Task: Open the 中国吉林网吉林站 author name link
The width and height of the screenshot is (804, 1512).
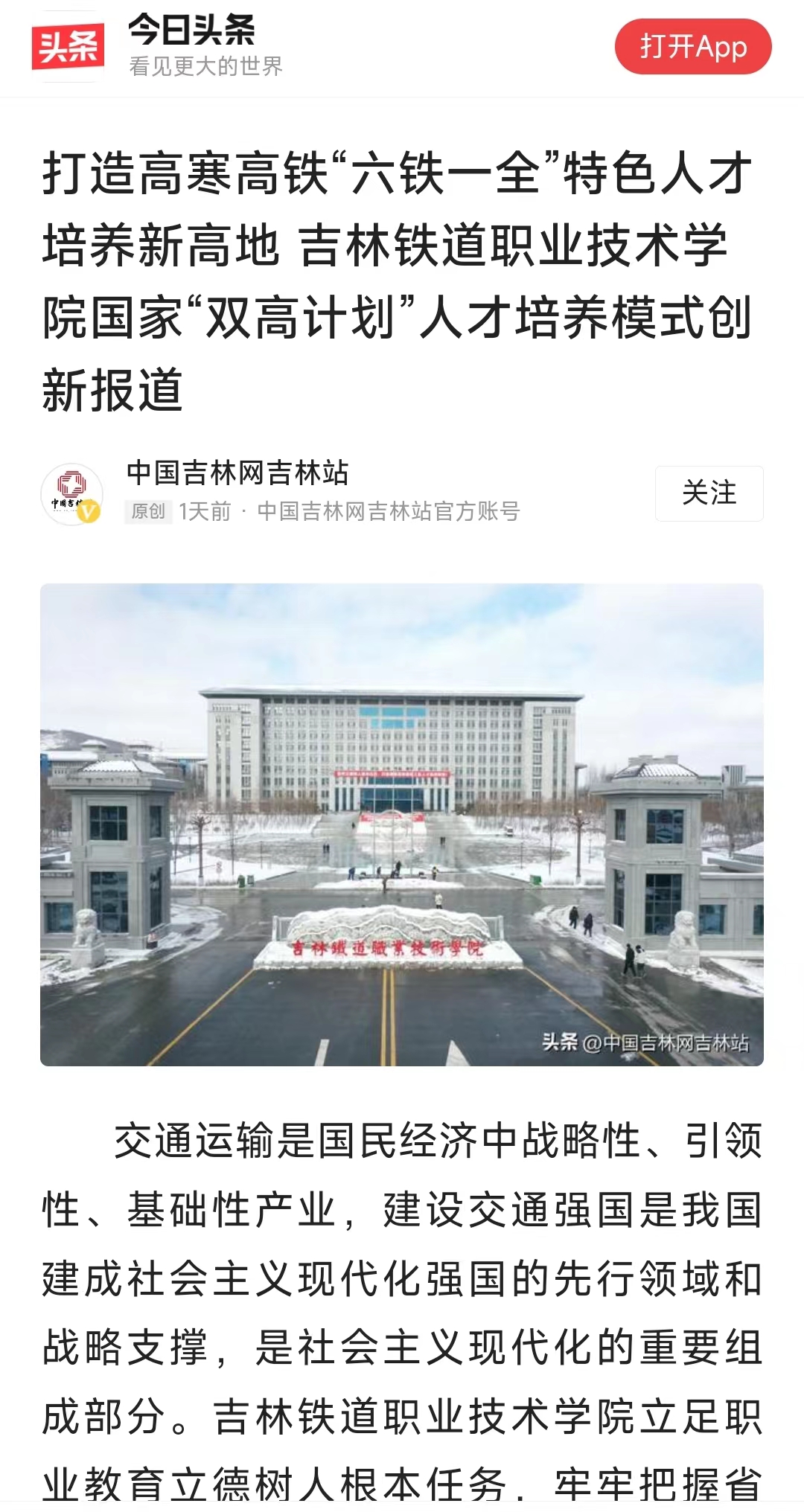Action: (x=237, y=472)
